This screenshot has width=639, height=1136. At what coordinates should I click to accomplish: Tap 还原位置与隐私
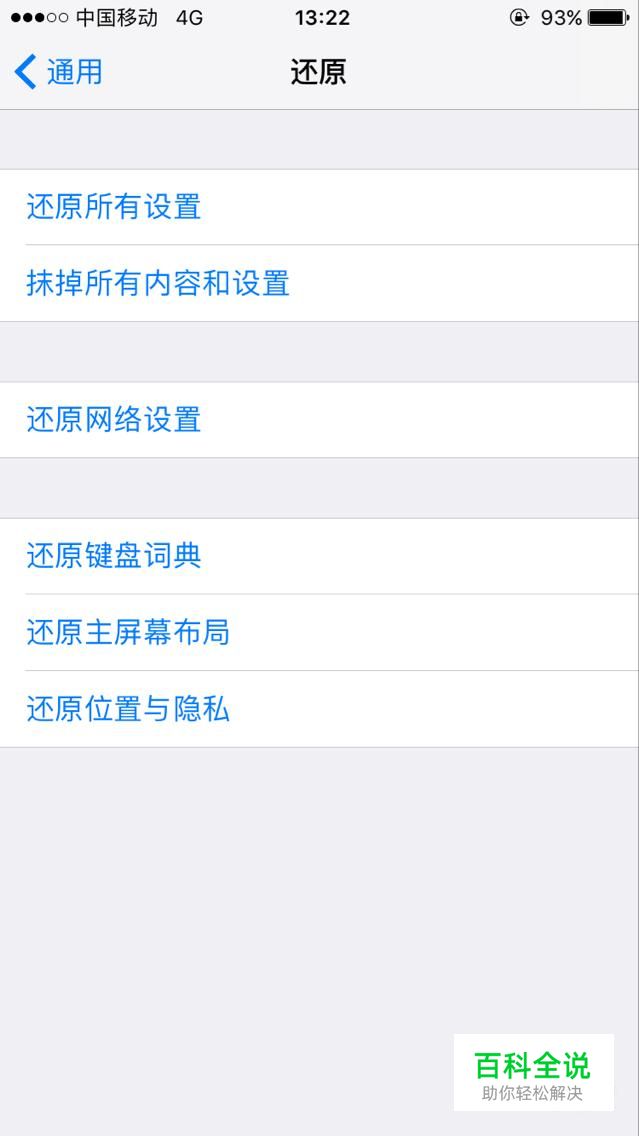320,709
